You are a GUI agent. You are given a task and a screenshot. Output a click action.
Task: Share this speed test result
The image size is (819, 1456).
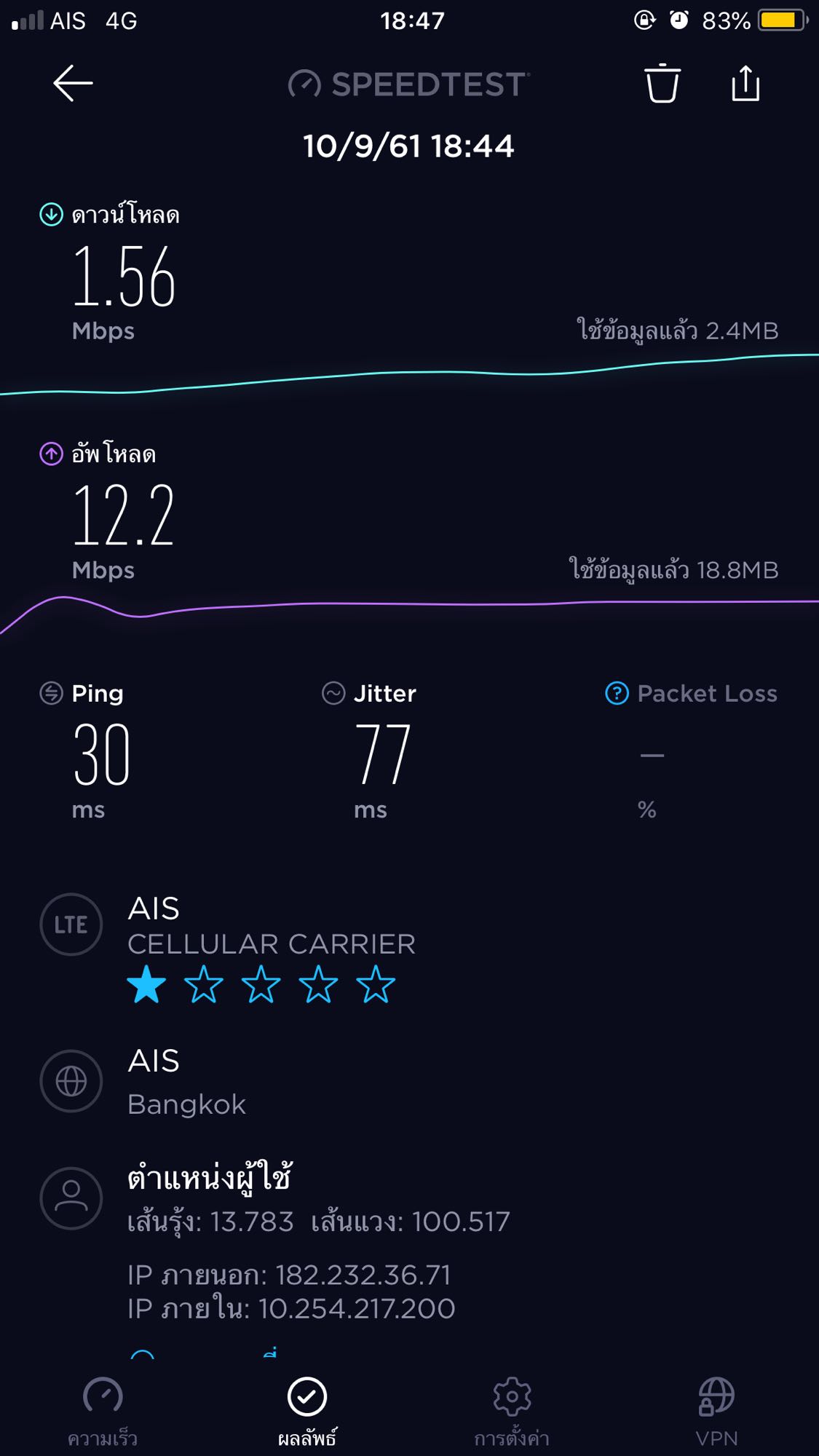click(745, 84)
